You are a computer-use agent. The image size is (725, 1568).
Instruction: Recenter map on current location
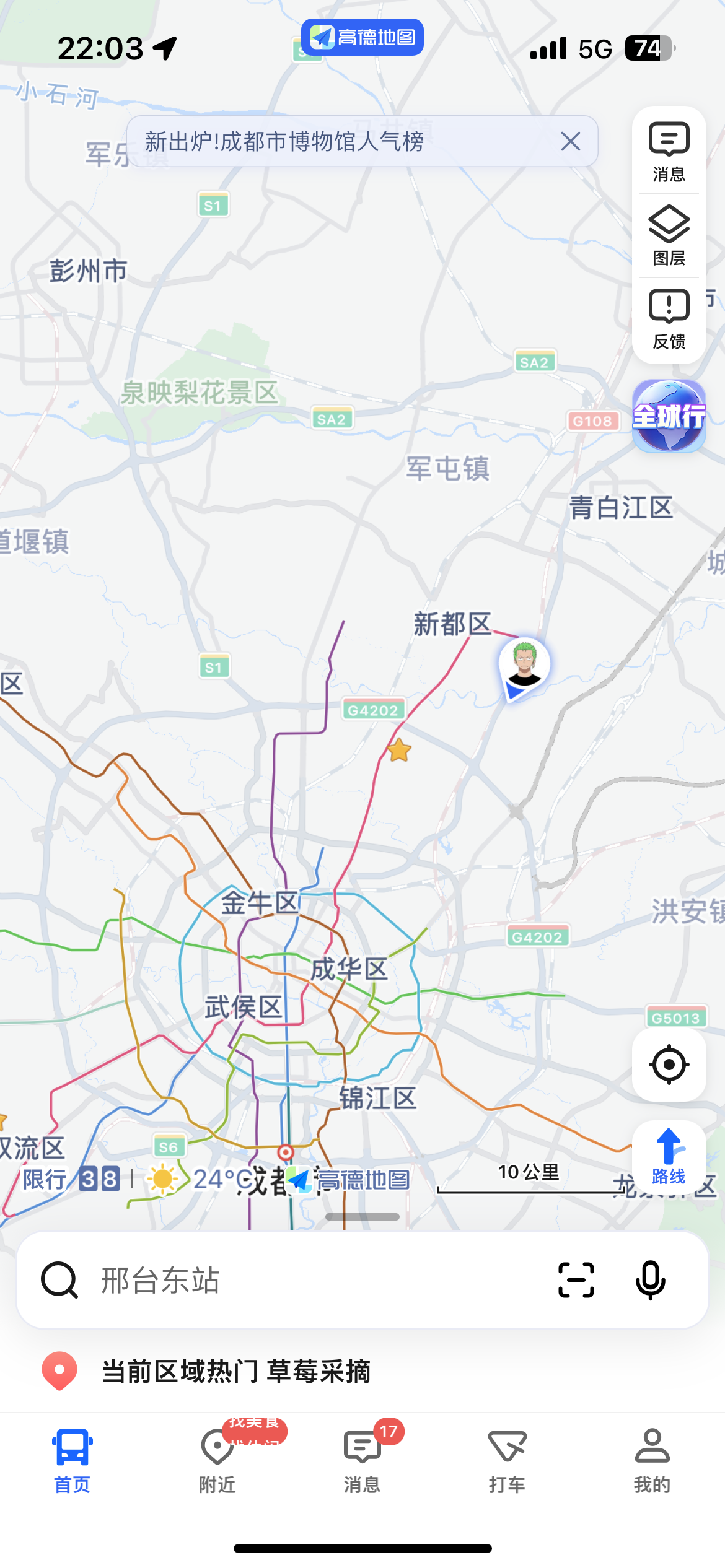[x=669, y=1065]
